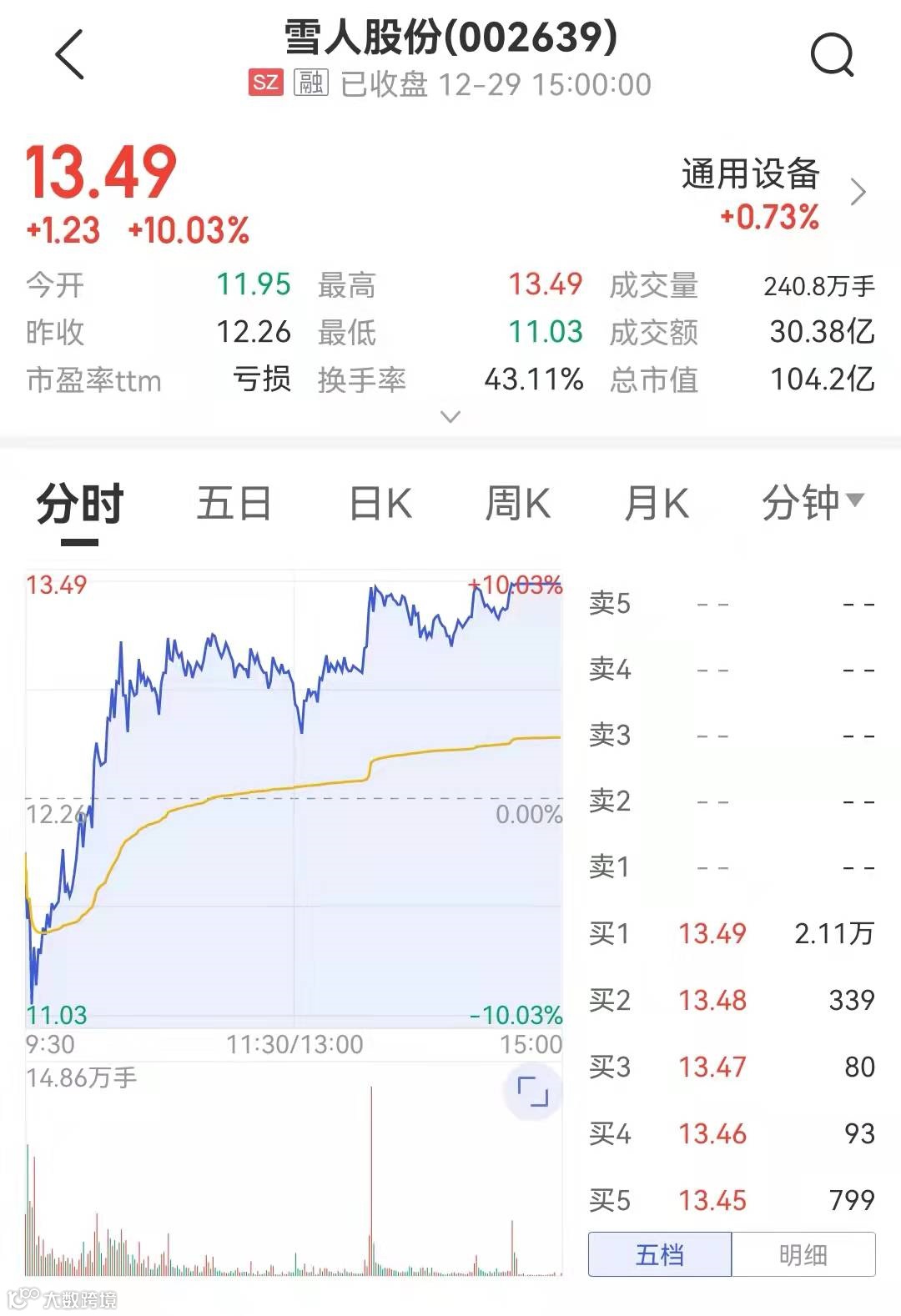901x1316 pixels.
Task: Open the 通用设备 sector link
Action: tap(773, 193)
